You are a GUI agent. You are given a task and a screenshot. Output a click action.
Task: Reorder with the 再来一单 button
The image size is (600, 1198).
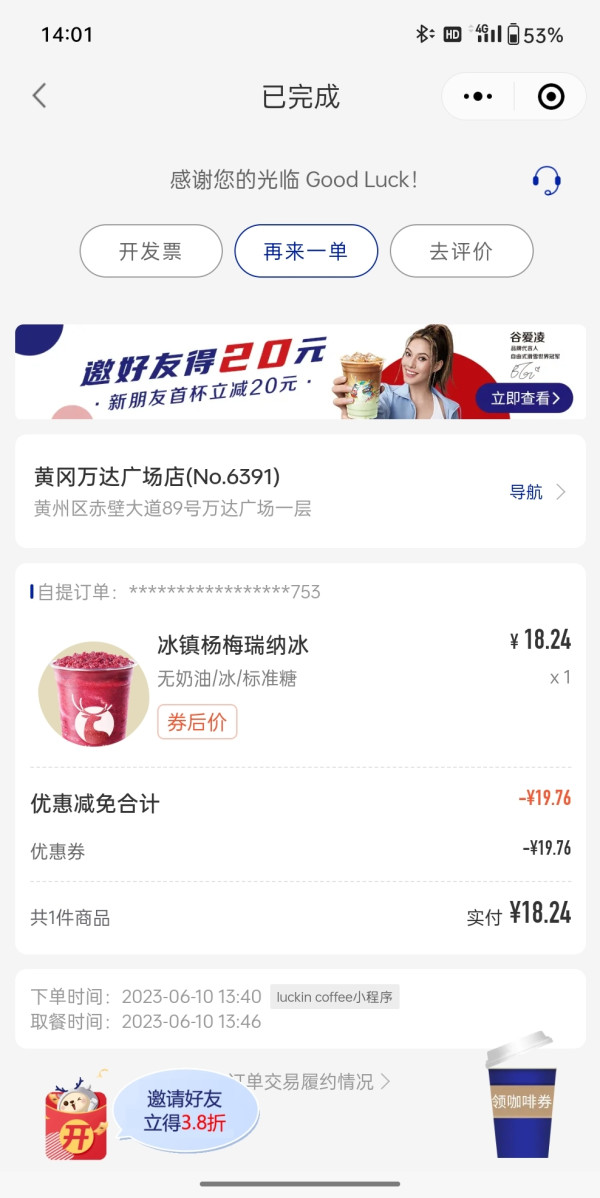coord(306,251)
